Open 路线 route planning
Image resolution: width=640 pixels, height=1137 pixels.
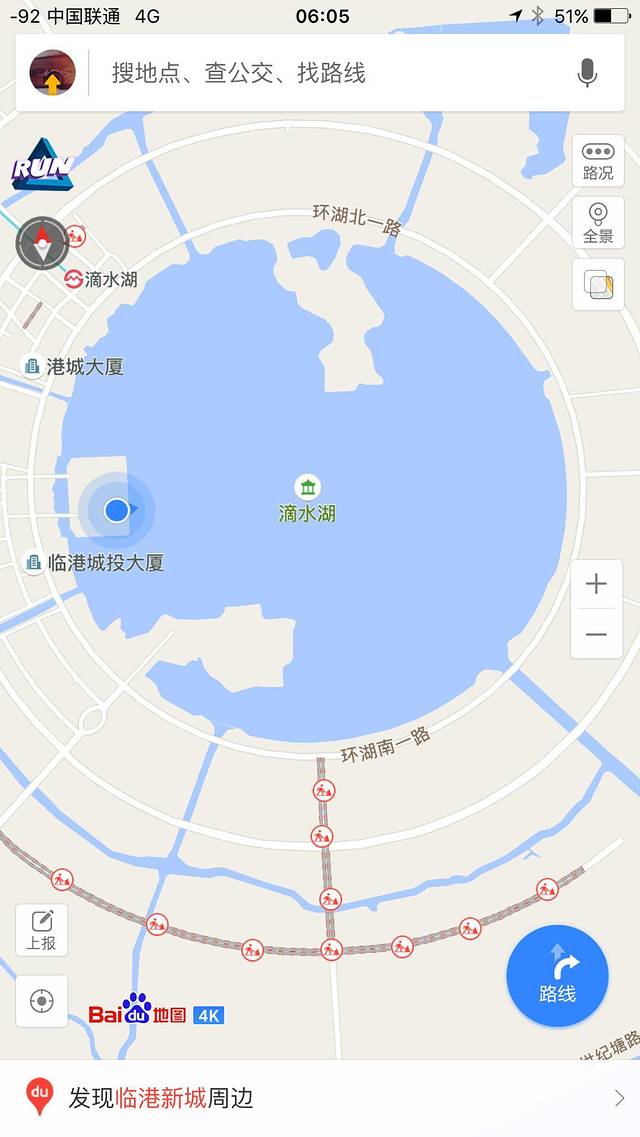557,976
